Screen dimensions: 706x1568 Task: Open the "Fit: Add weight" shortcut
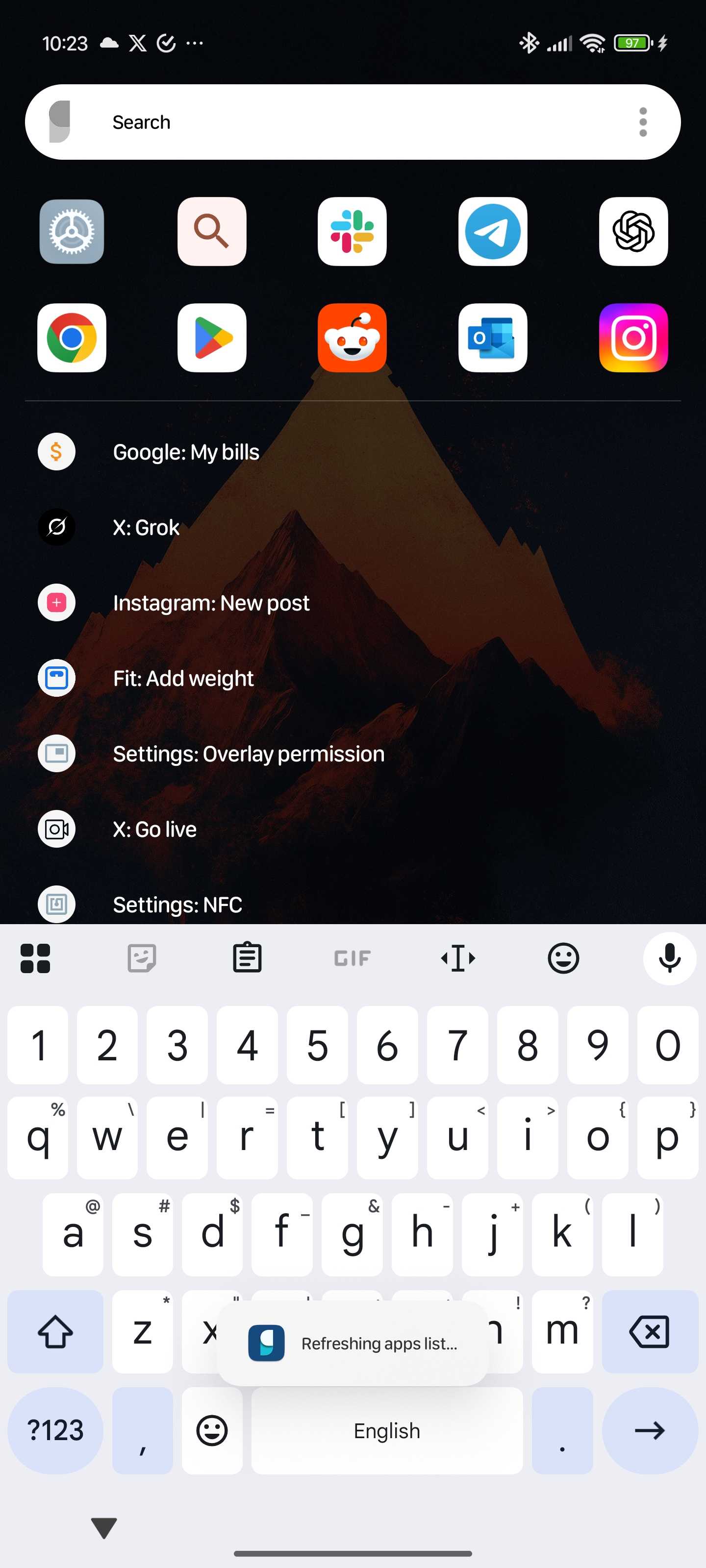(x=183, y=678)
